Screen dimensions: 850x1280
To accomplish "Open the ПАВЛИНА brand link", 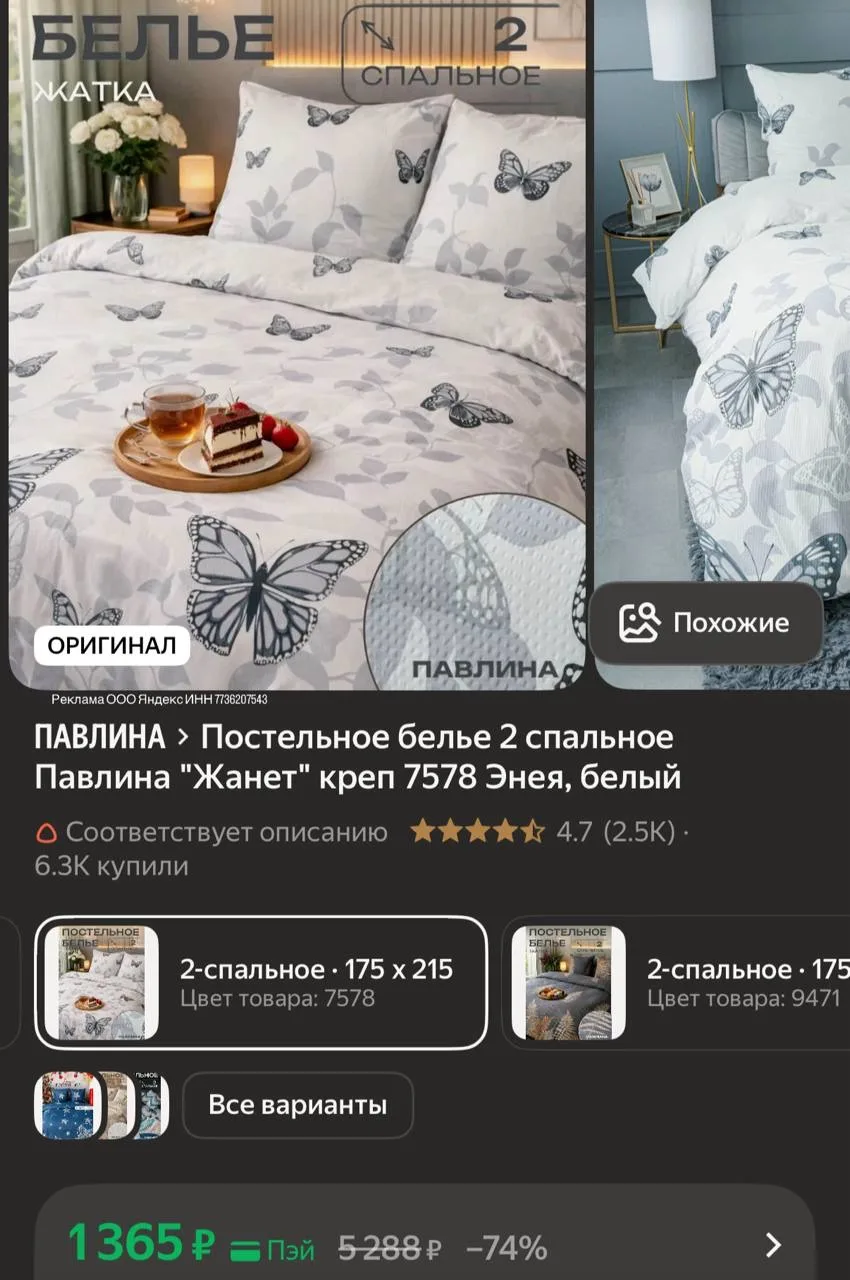I will pyautogui.click(x=99, y=738).
